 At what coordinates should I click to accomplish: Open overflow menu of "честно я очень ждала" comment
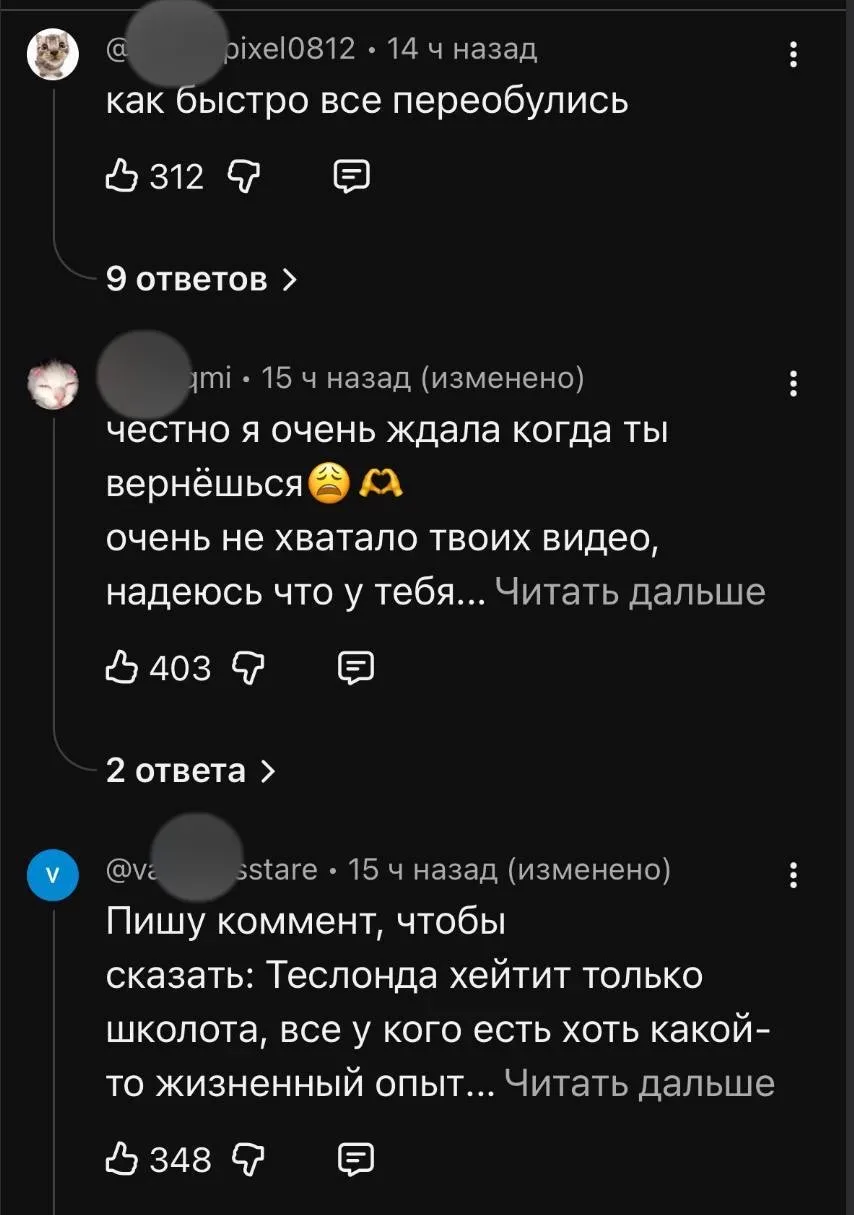793,384
